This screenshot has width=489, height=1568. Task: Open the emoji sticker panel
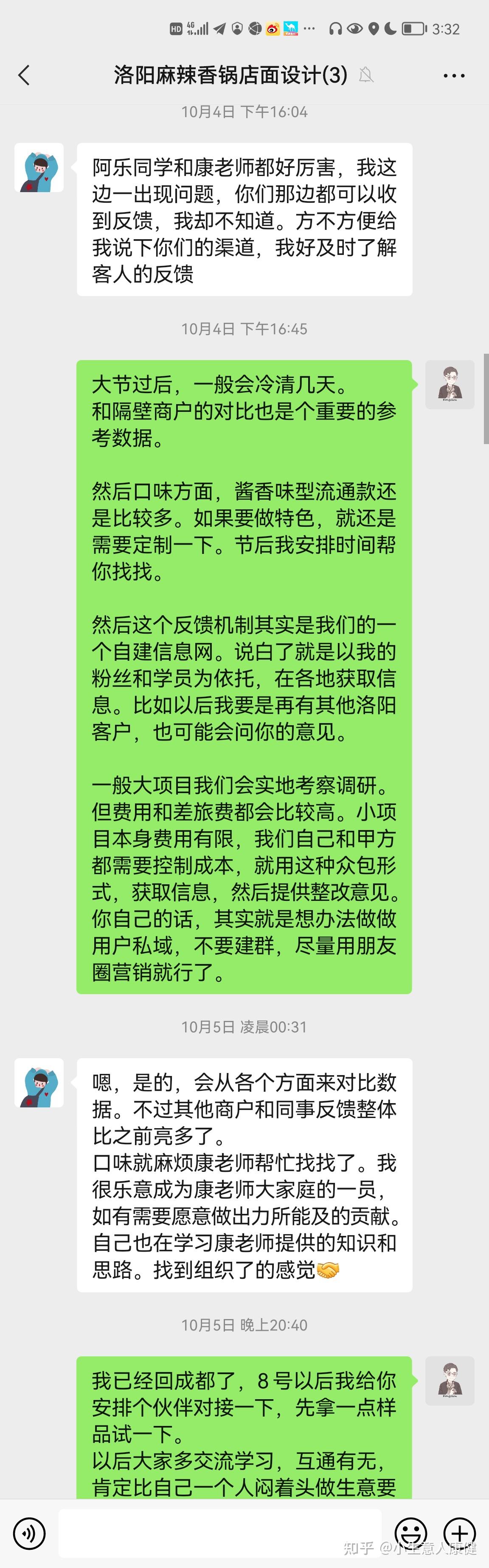(x=410, y=1532)
